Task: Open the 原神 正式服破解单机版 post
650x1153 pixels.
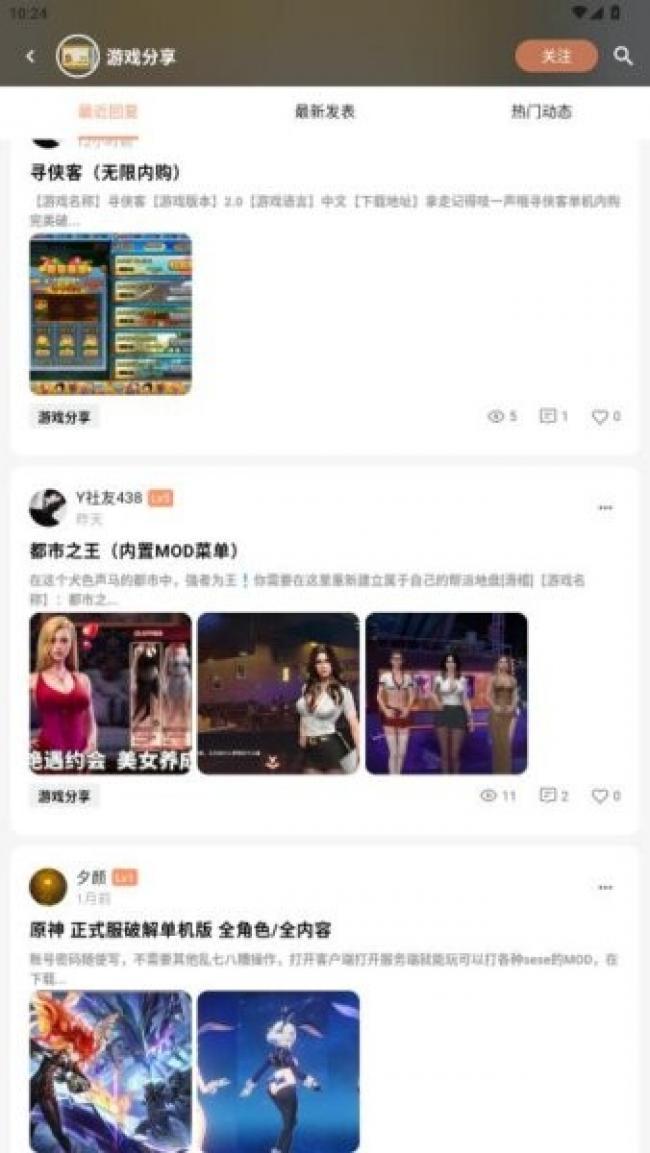Action: click(x=180, y=930)
